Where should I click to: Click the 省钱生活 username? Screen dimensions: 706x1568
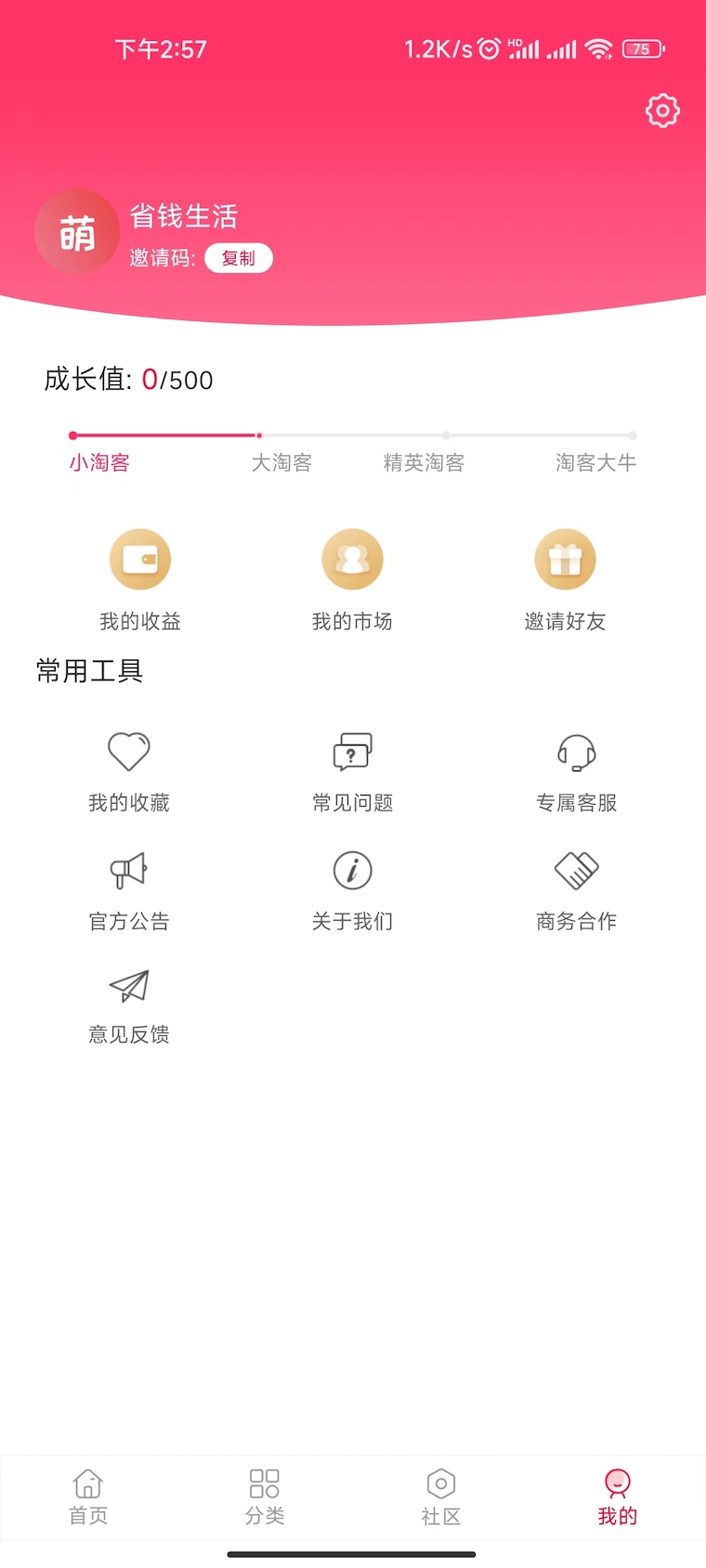point(184,215)
